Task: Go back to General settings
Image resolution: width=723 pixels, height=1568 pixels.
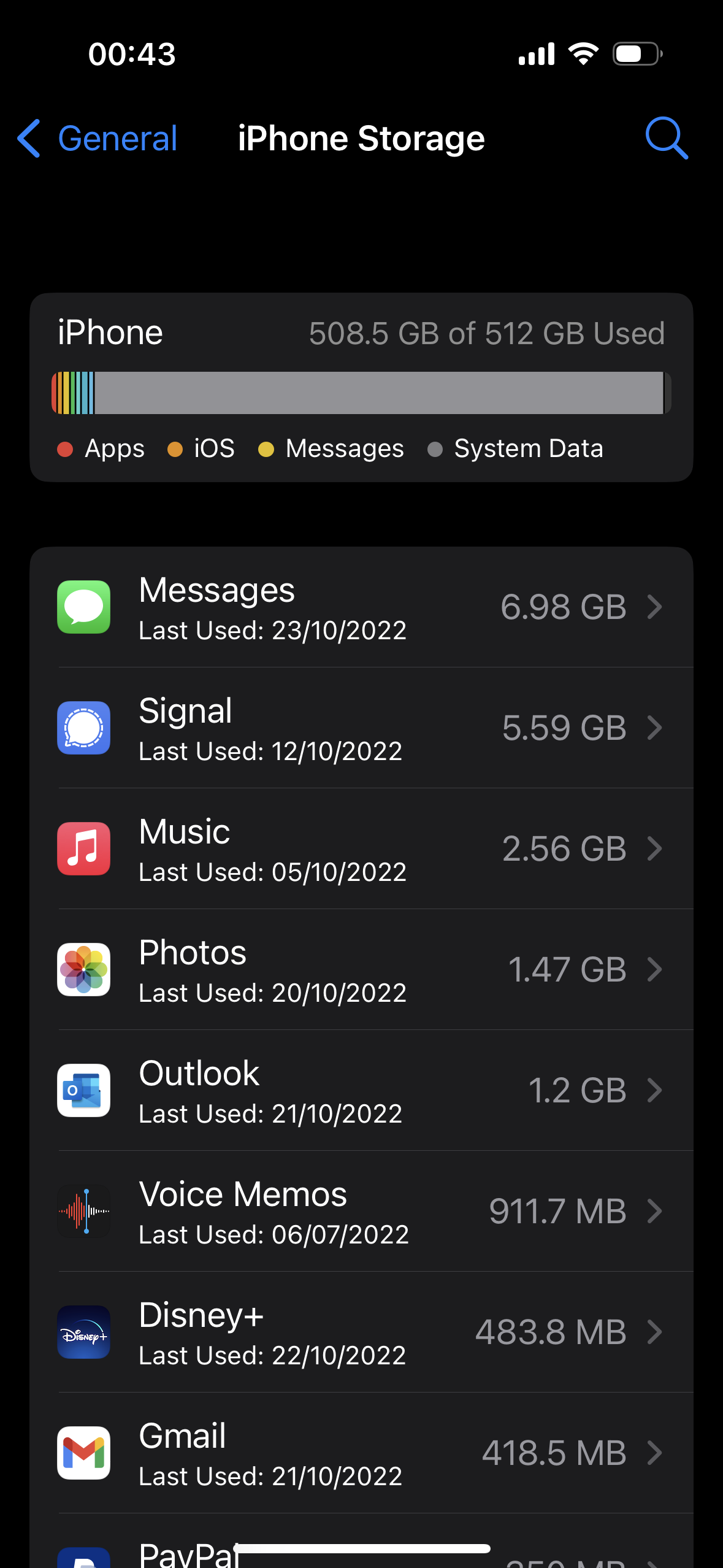Action: [98, 138]
